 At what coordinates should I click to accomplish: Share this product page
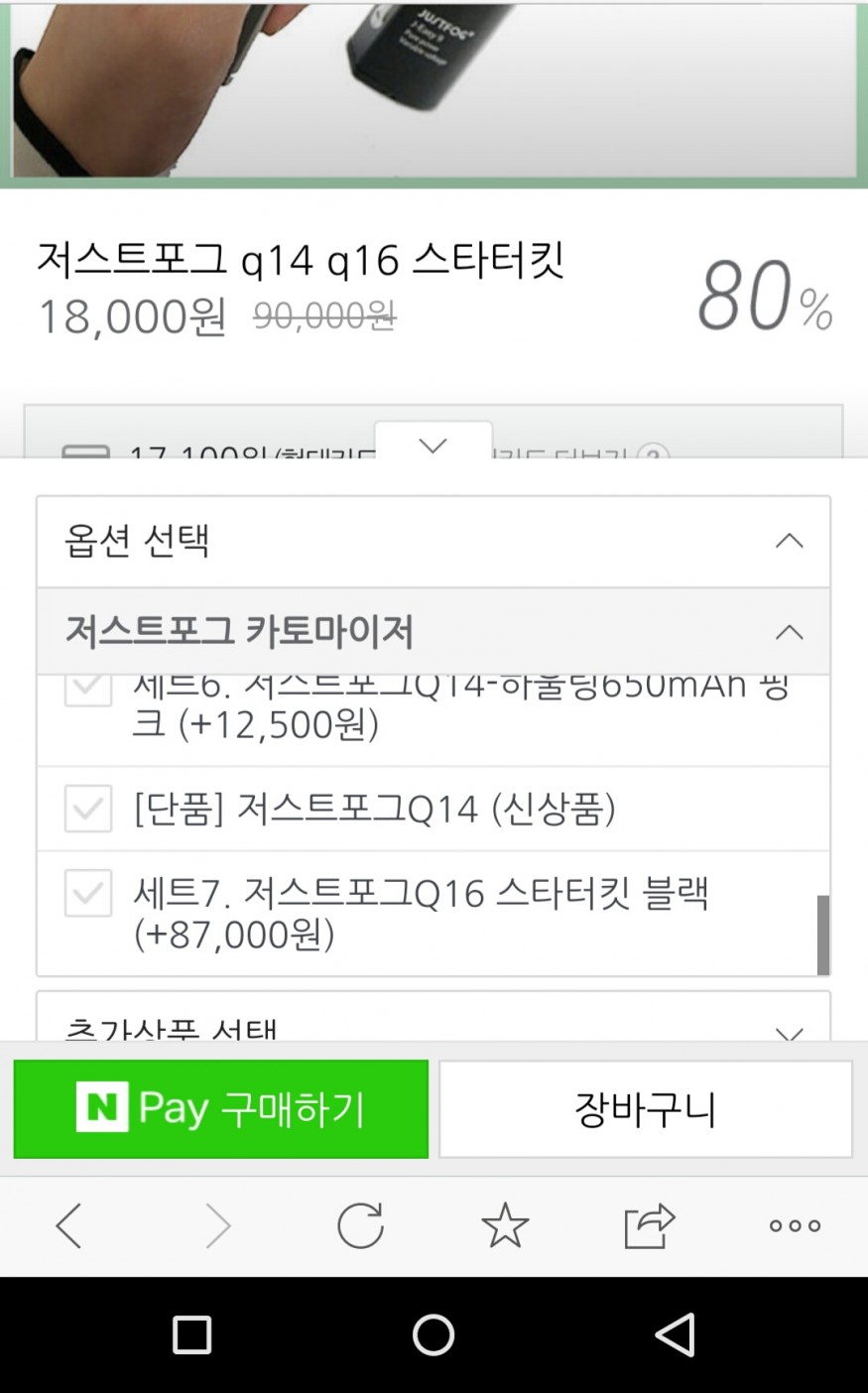click(650, 1226)
